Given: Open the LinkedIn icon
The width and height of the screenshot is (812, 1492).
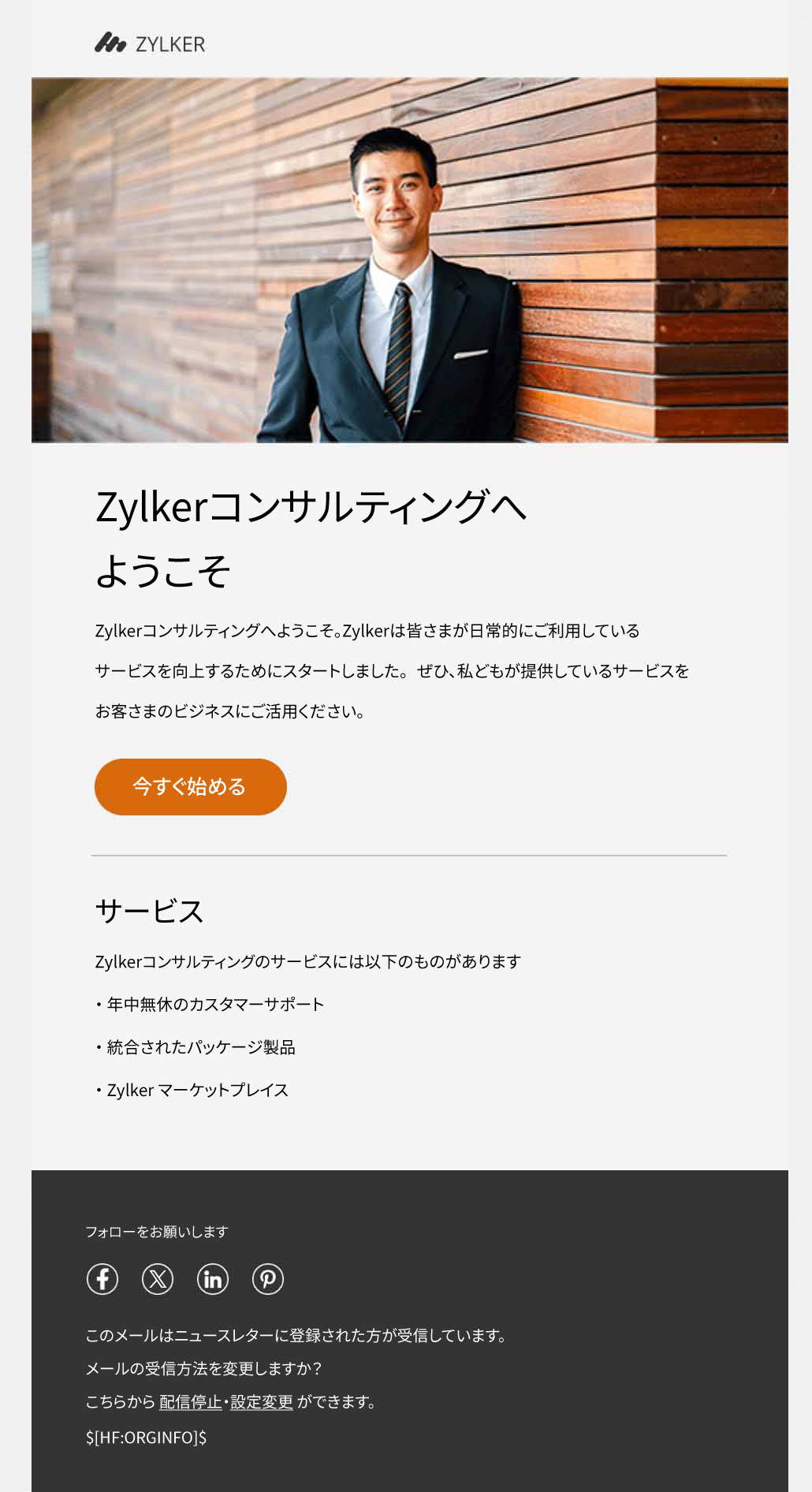Looking at the screenshot, I should tap(213, 1278).
